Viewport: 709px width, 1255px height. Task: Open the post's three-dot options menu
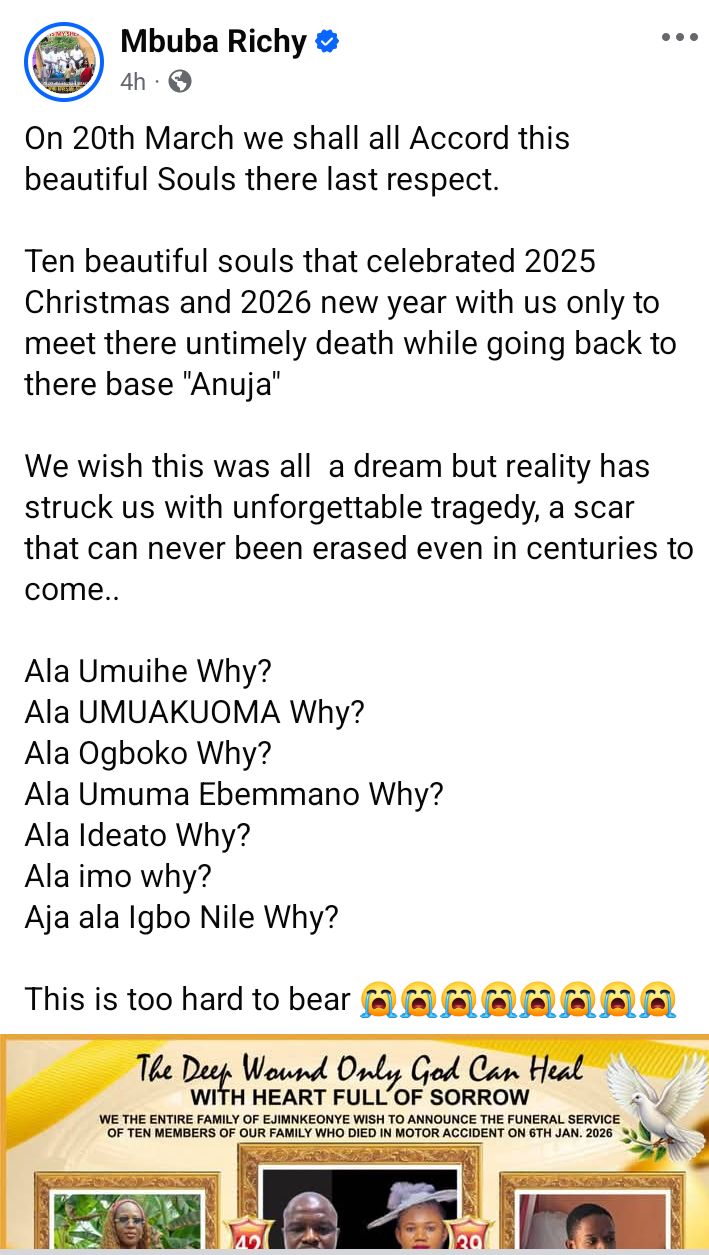point(679,38)
